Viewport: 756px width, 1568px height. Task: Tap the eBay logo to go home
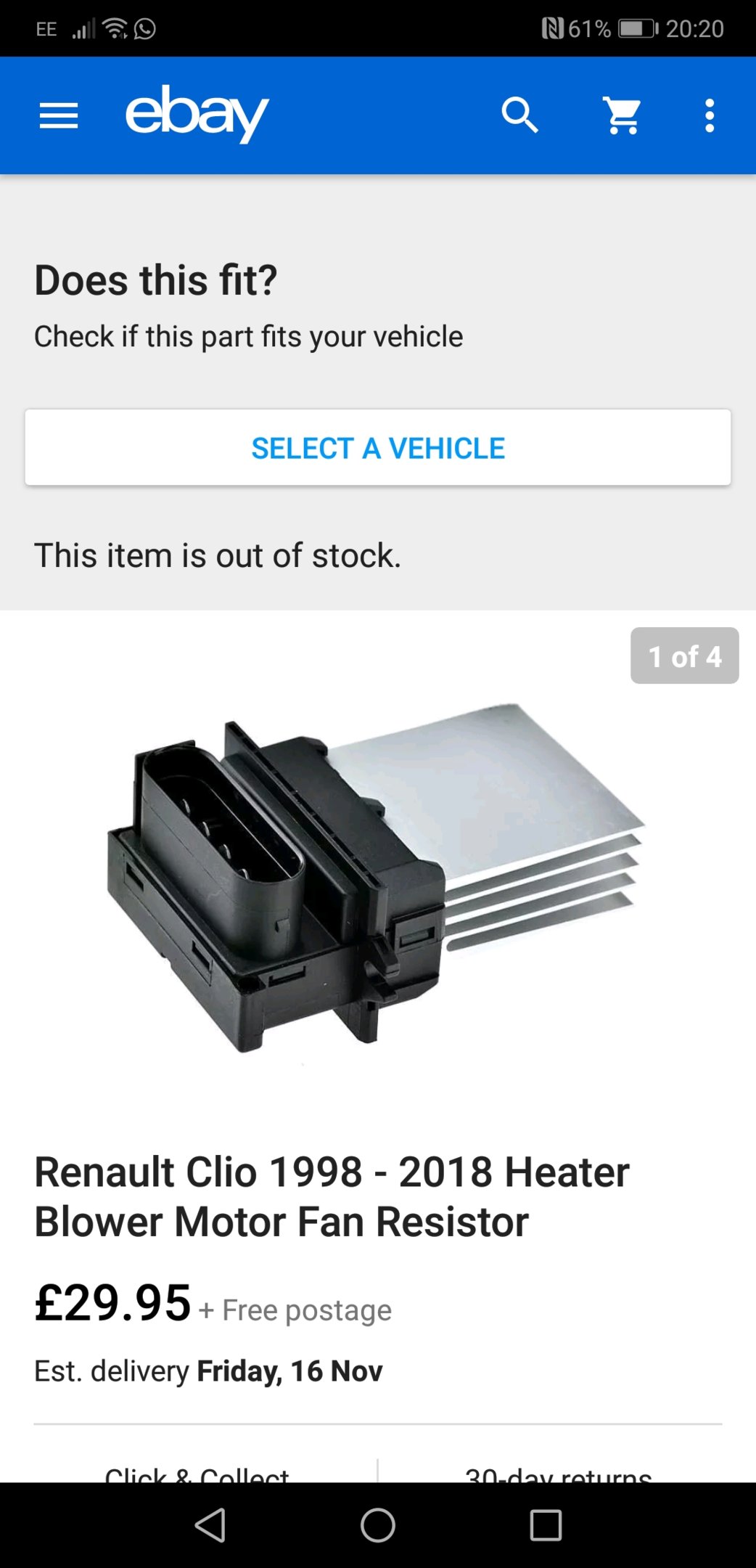[197, 114]
